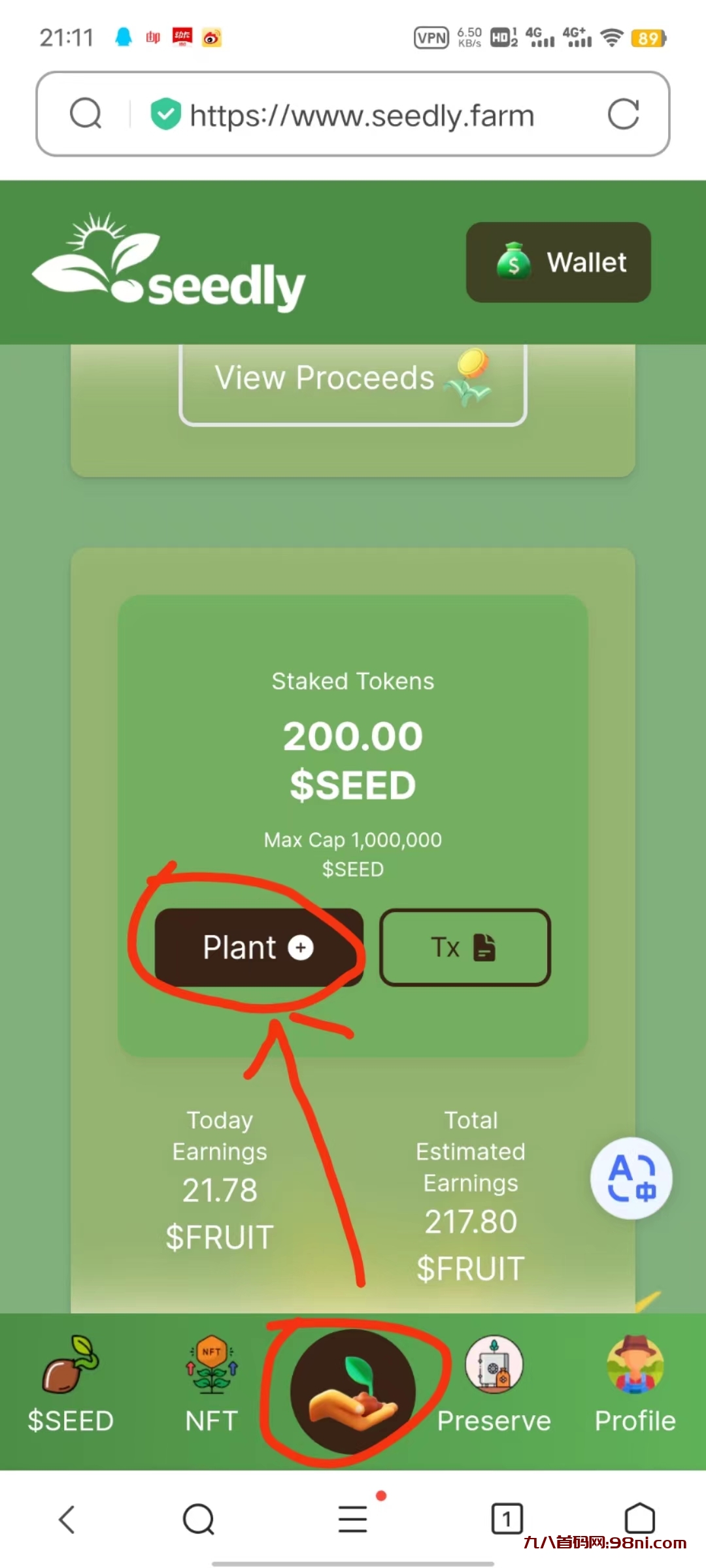706x1568 pixels.
Task: Plant more $SEED tokens
Action: (x=258, y=947)
